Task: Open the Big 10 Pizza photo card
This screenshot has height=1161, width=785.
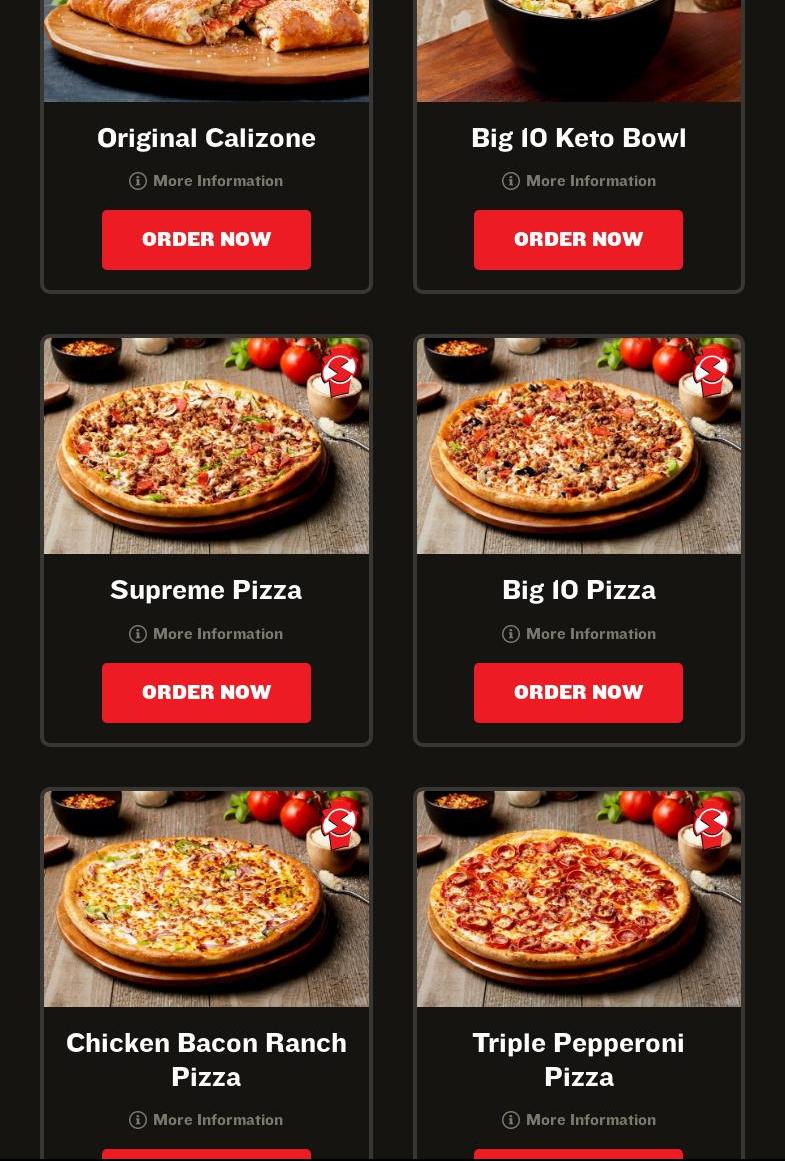Action: 579,446
